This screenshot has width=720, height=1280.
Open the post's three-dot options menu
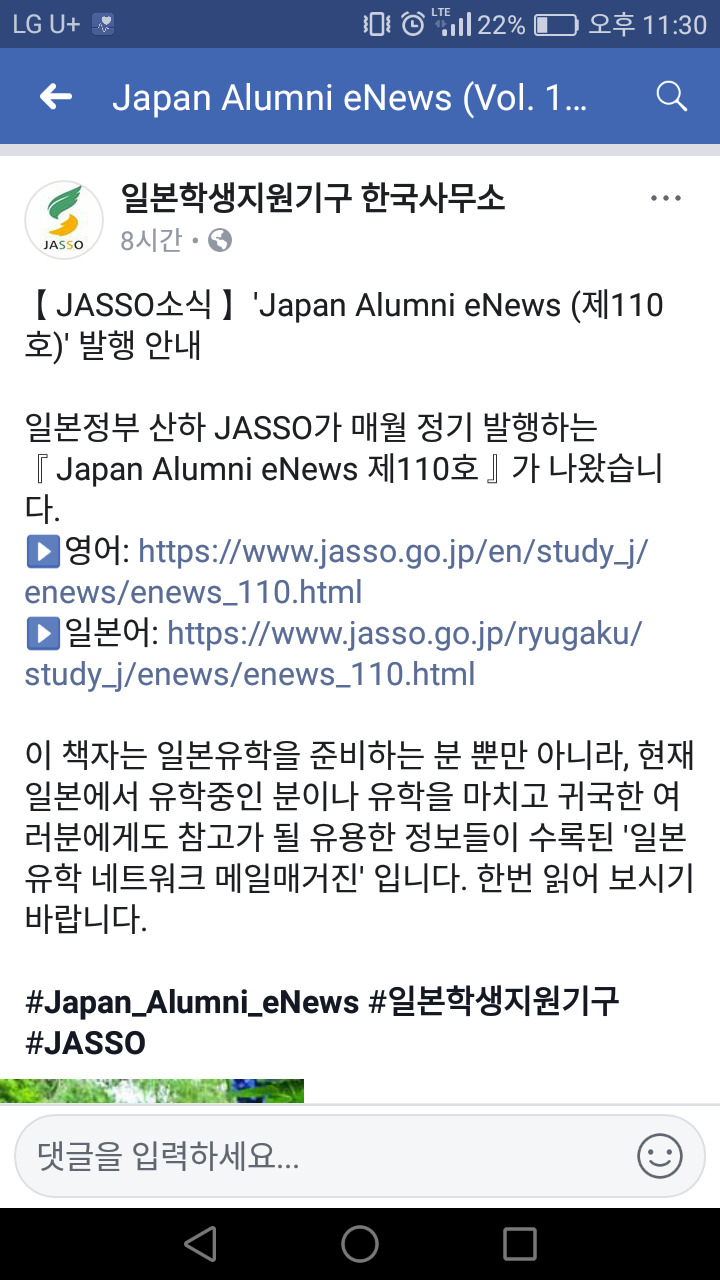(666, 198)
